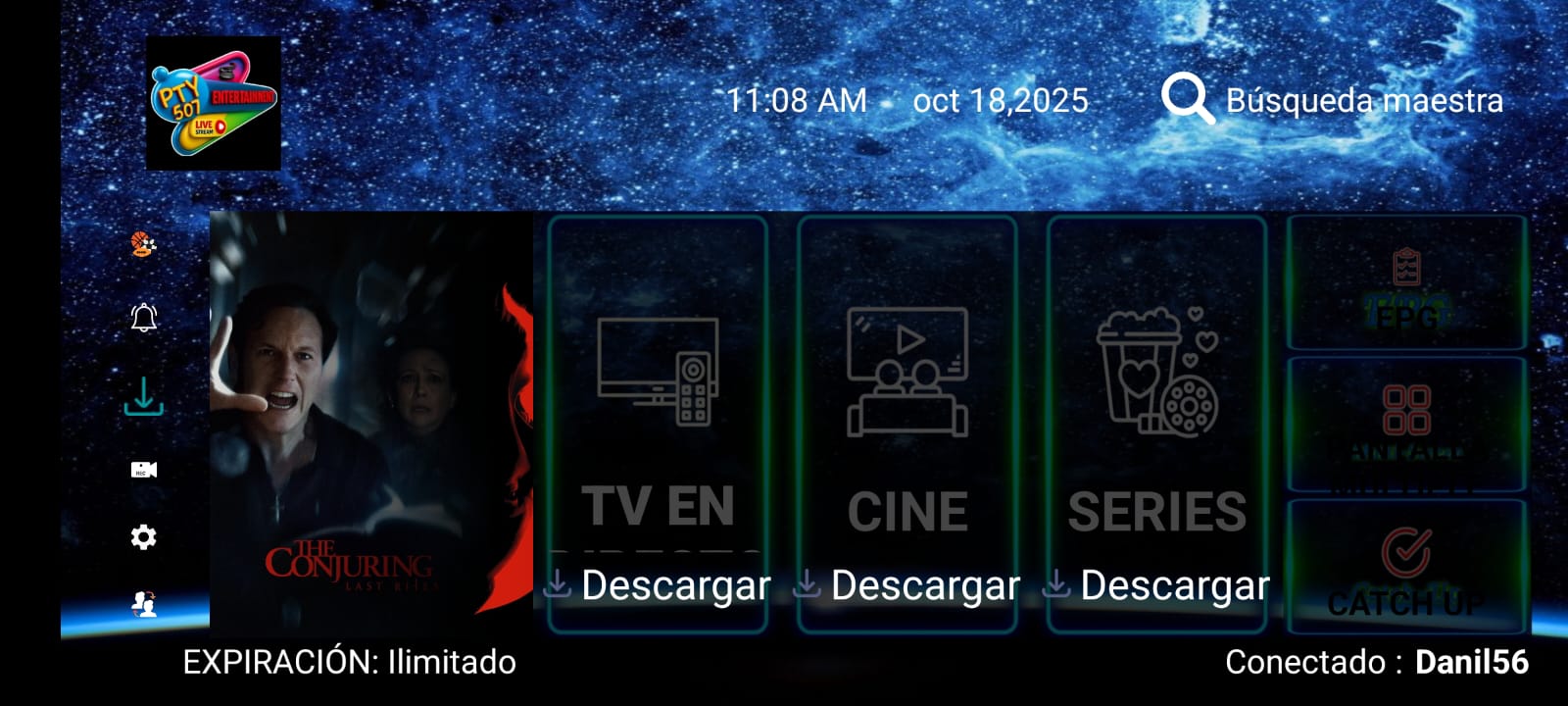Tap Descargar under TV EN DIRECTO
1568x706 pixels.
tap(658, 585)
